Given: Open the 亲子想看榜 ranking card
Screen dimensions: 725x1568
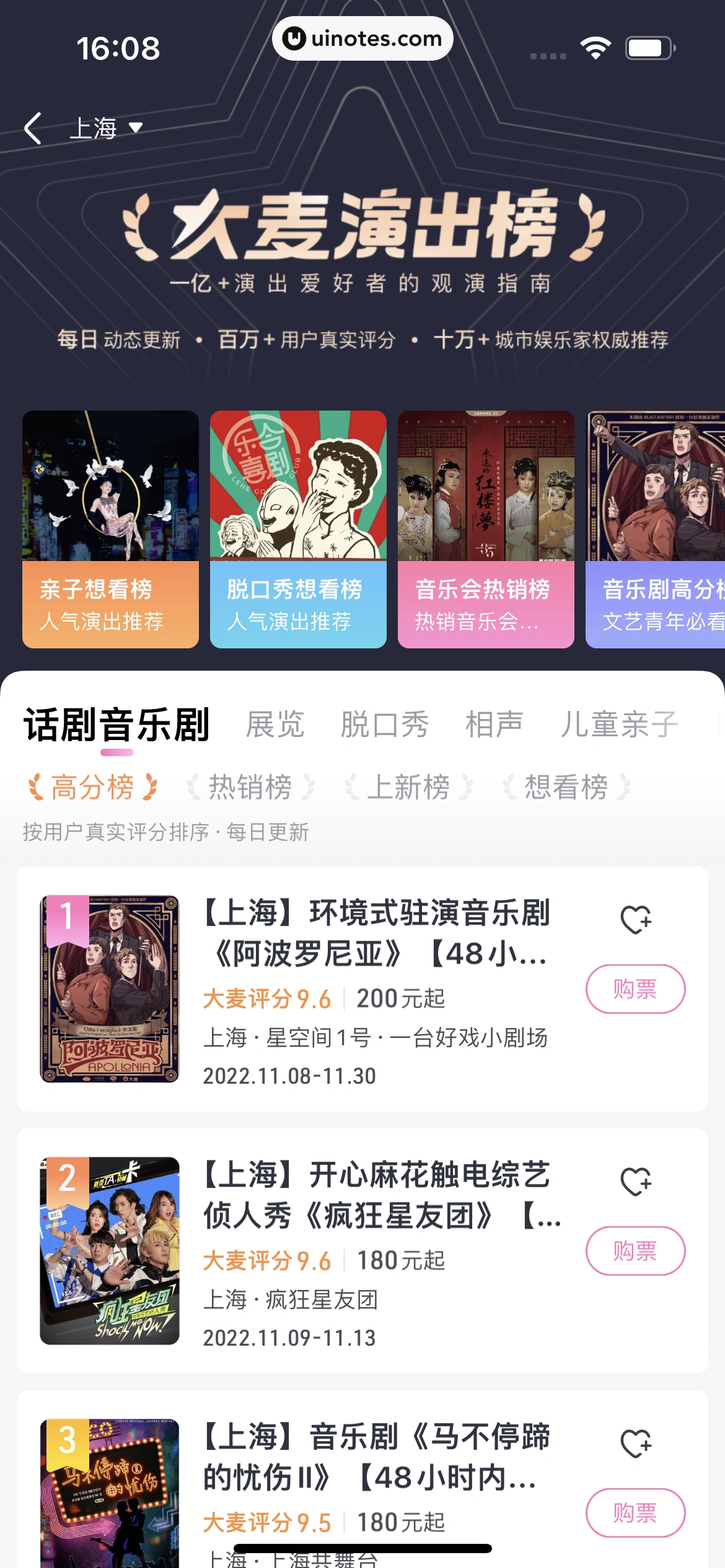Looking at the screenshot, I should coord(110,529).
